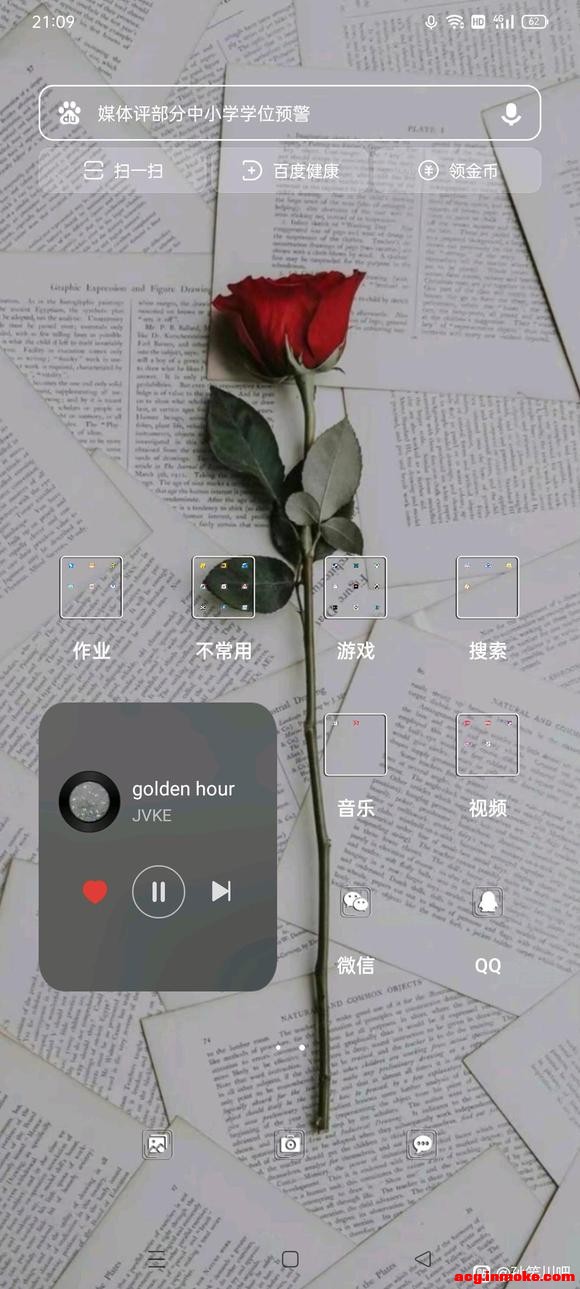Open the gallery app in the dock

click(x=157, y=1145)
